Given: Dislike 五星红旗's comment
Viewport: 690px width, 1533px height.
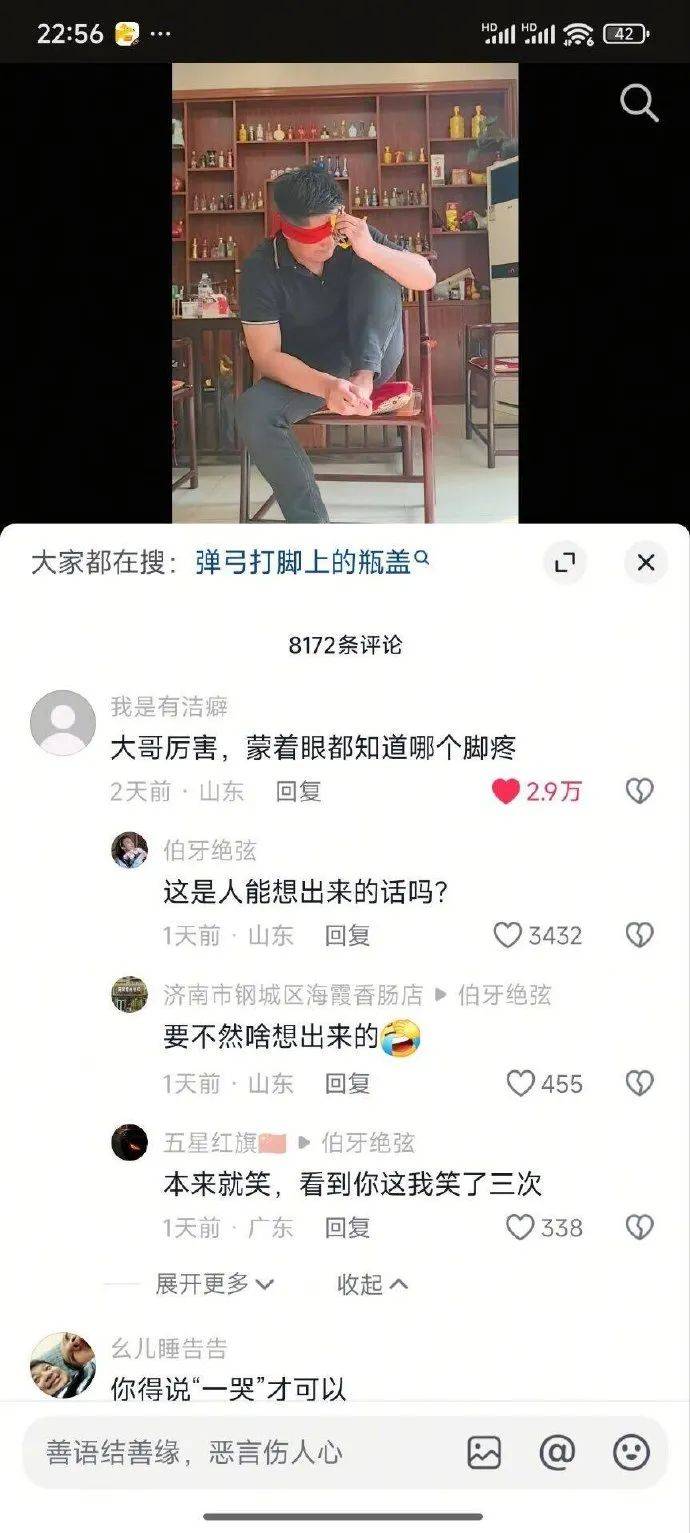Looking at the screenshot, I should [639, 1227].
